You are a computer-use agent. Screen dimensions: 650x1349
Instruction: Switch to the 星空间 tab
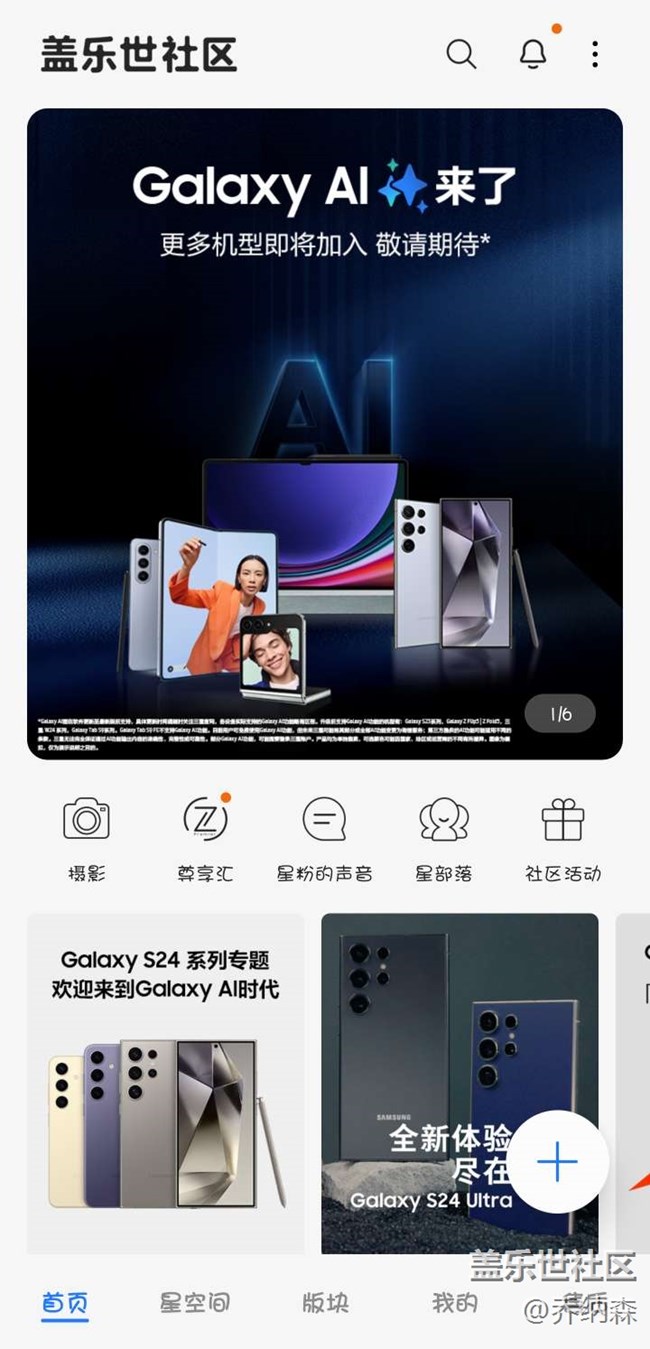tap(195, 1303)
